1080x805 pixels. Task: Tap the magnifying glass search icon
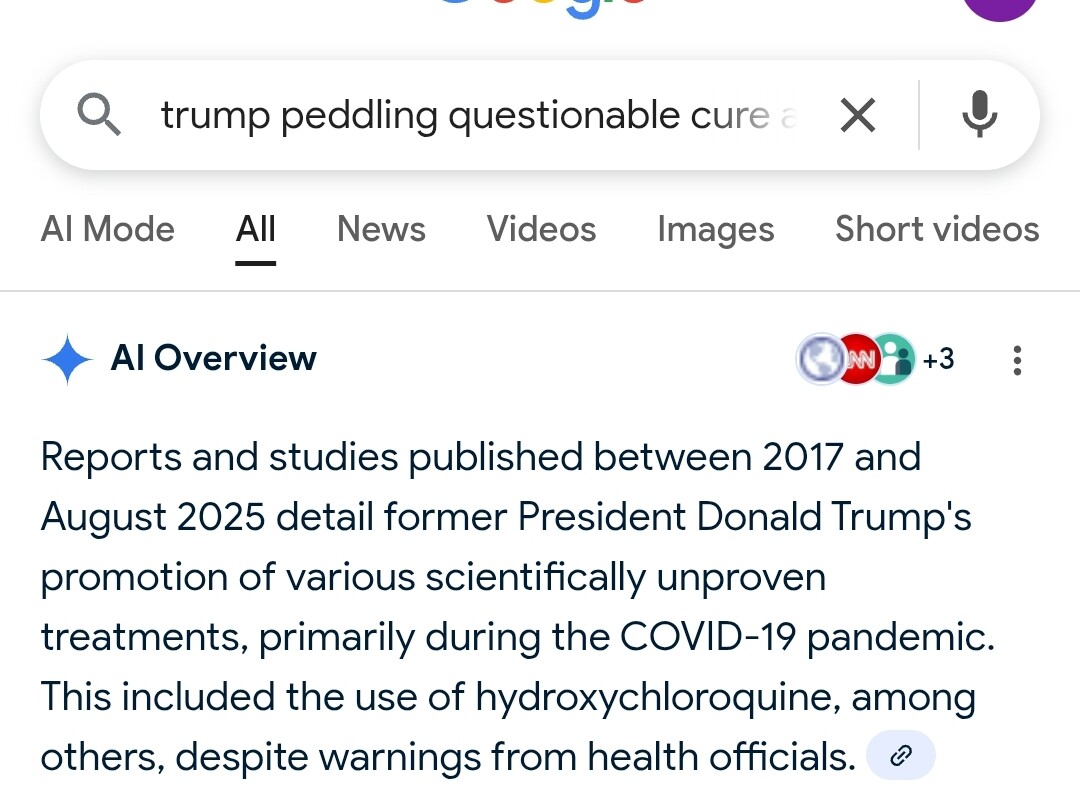pos(99,116)
